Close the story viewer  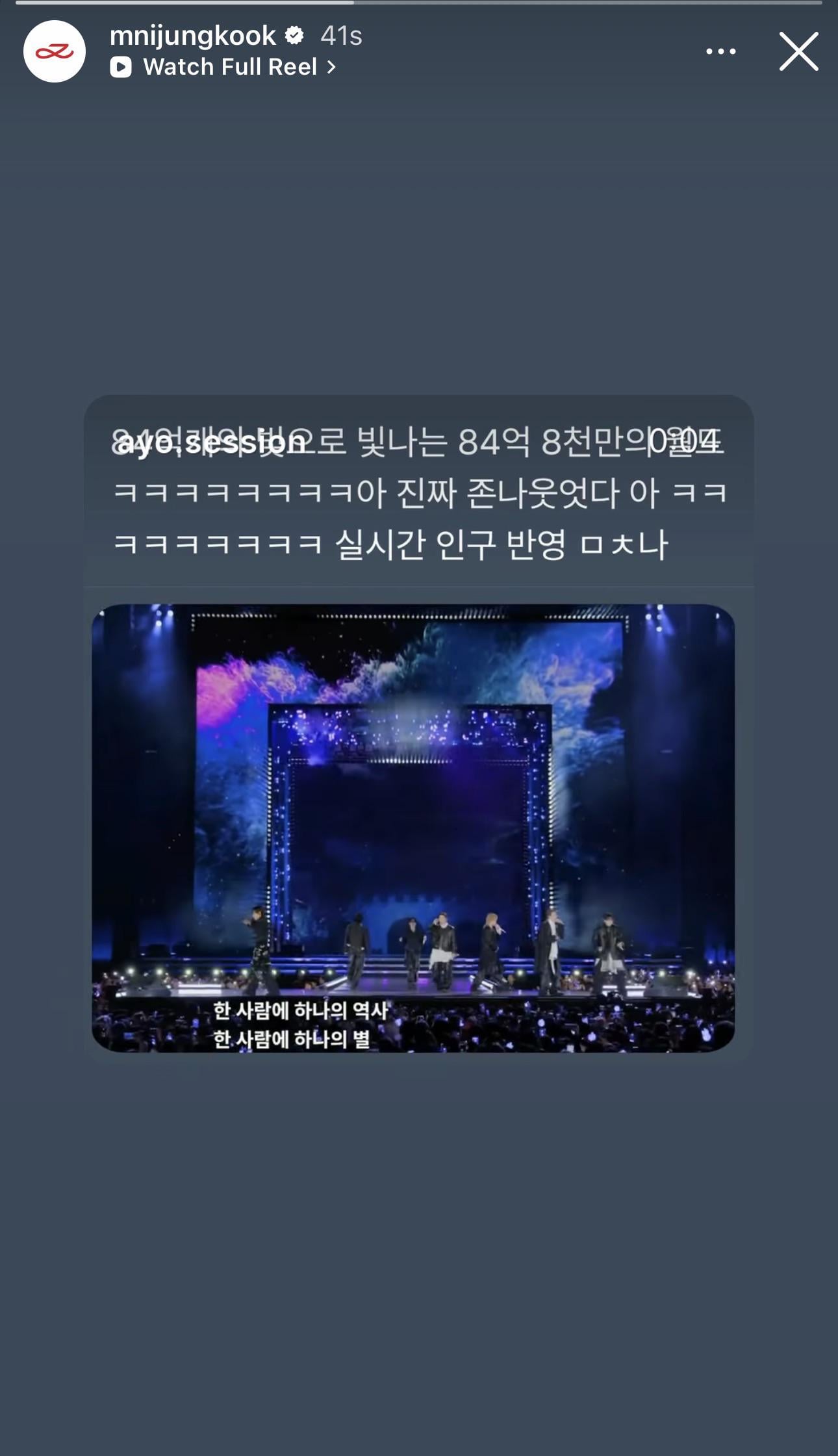(x=798, y=51)
